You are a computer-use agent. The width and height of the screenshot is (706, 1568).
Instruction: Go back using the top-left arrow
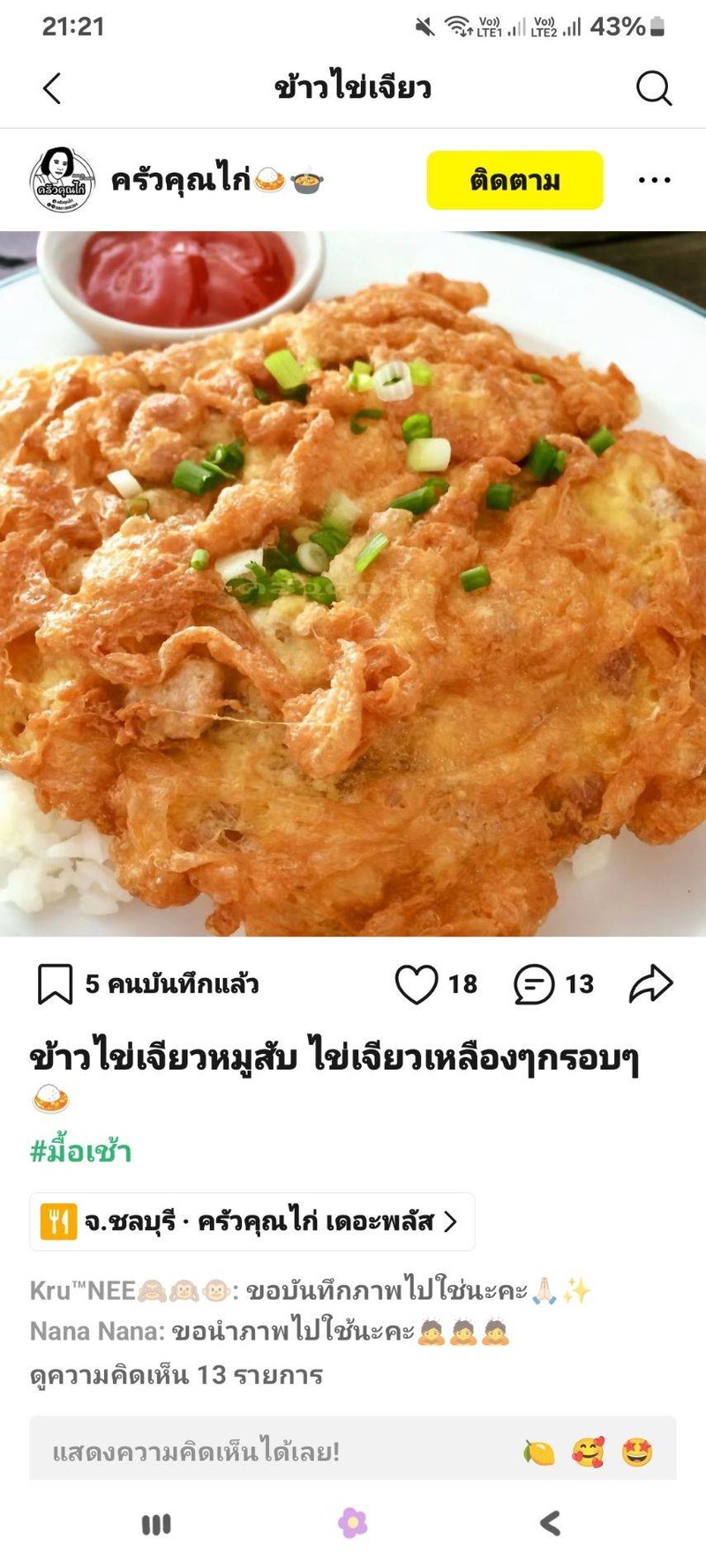pos(52,88)
